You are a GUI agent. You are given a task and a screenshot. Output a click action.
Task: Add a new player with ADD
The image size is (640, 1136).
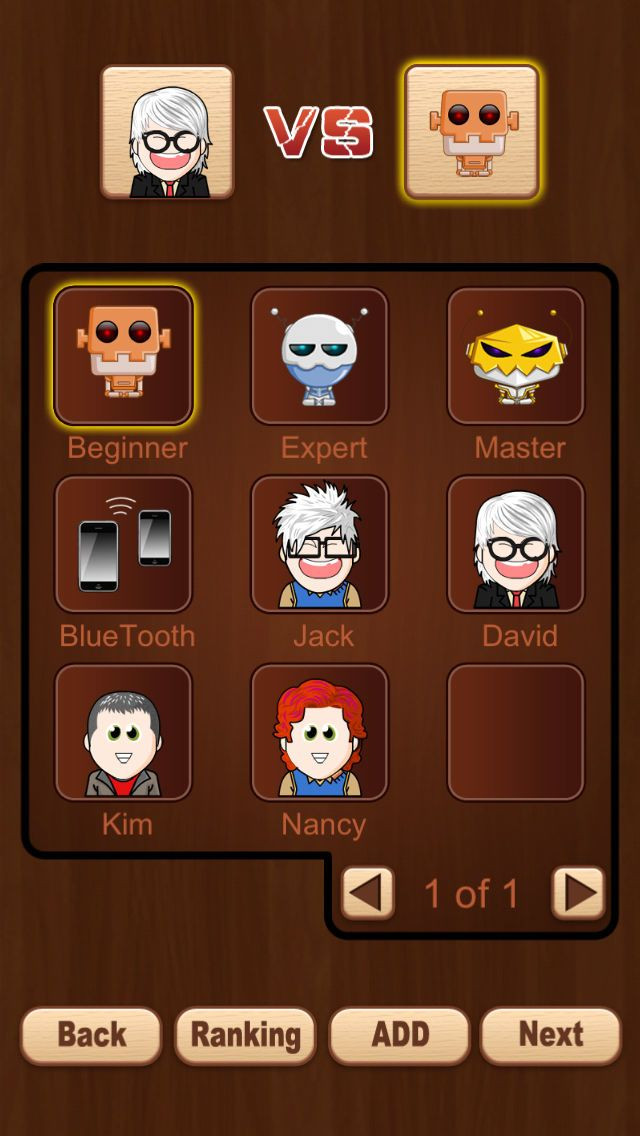point(399,1035)
